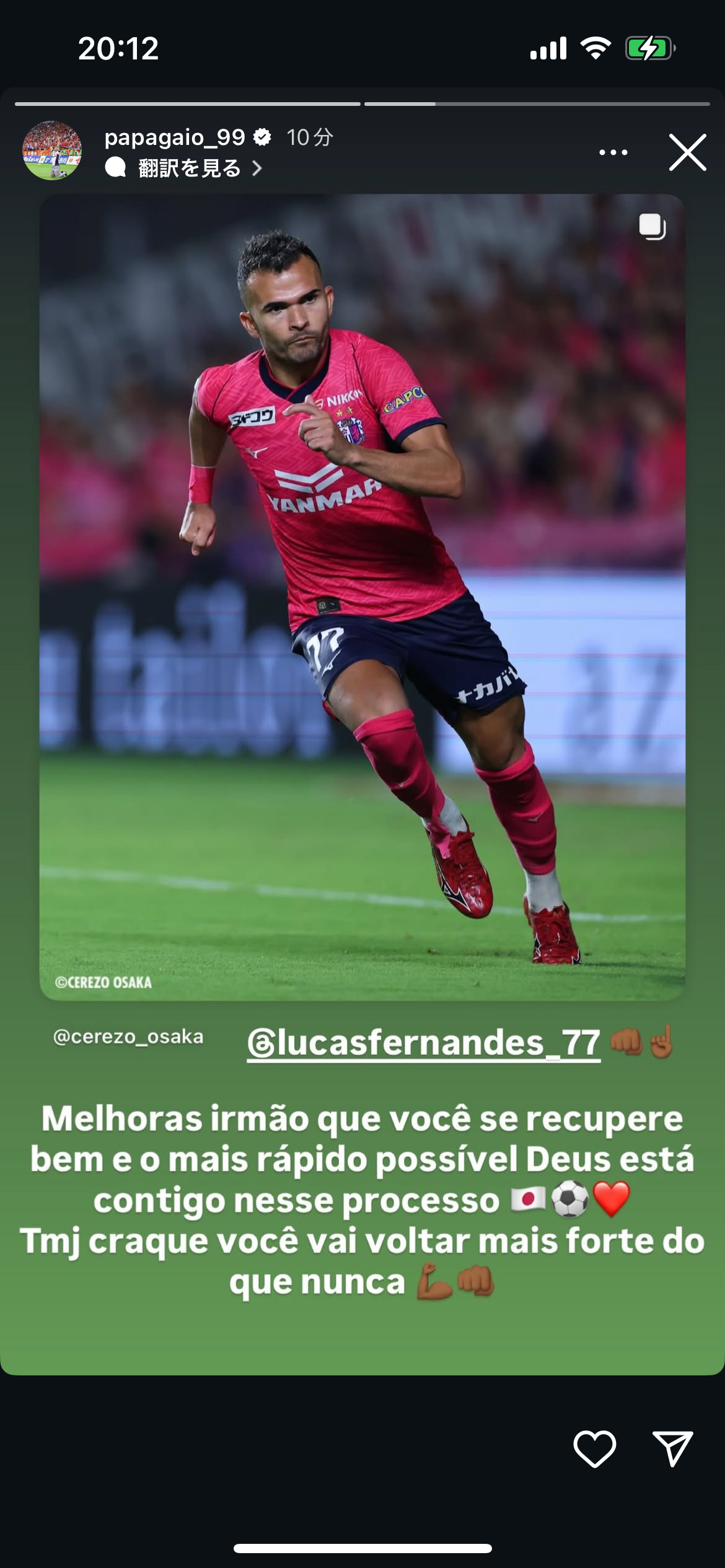Share the story via paper plane icon

click(x=672, y=1448)
